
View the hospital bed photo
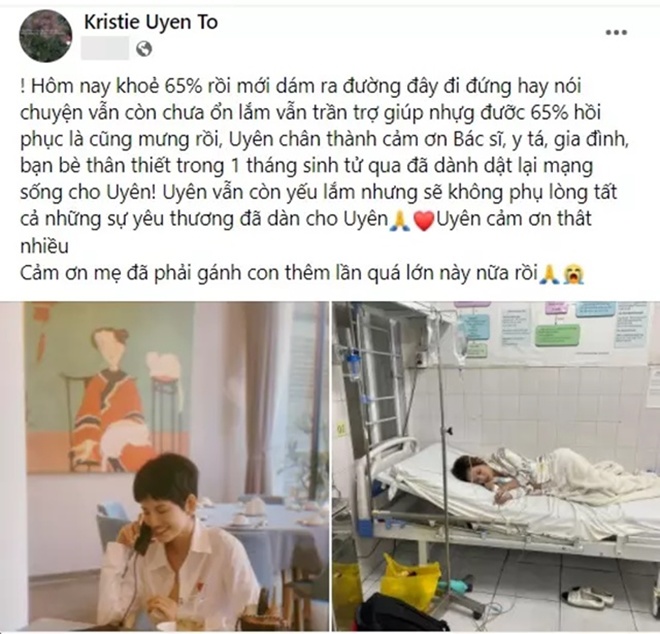click(x=496, y=466)
